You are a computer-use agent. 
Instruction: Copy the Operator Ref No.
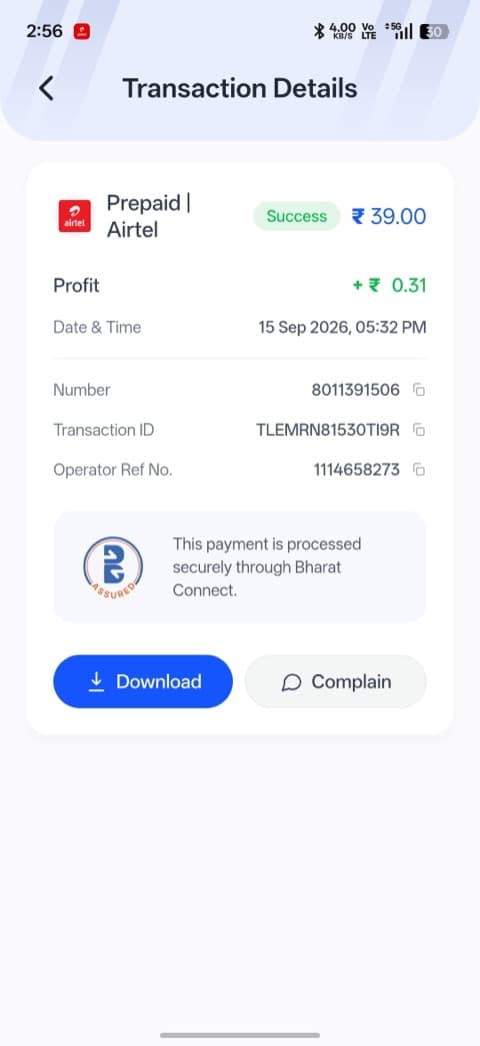pyautogui.click(x=419, y=470)
